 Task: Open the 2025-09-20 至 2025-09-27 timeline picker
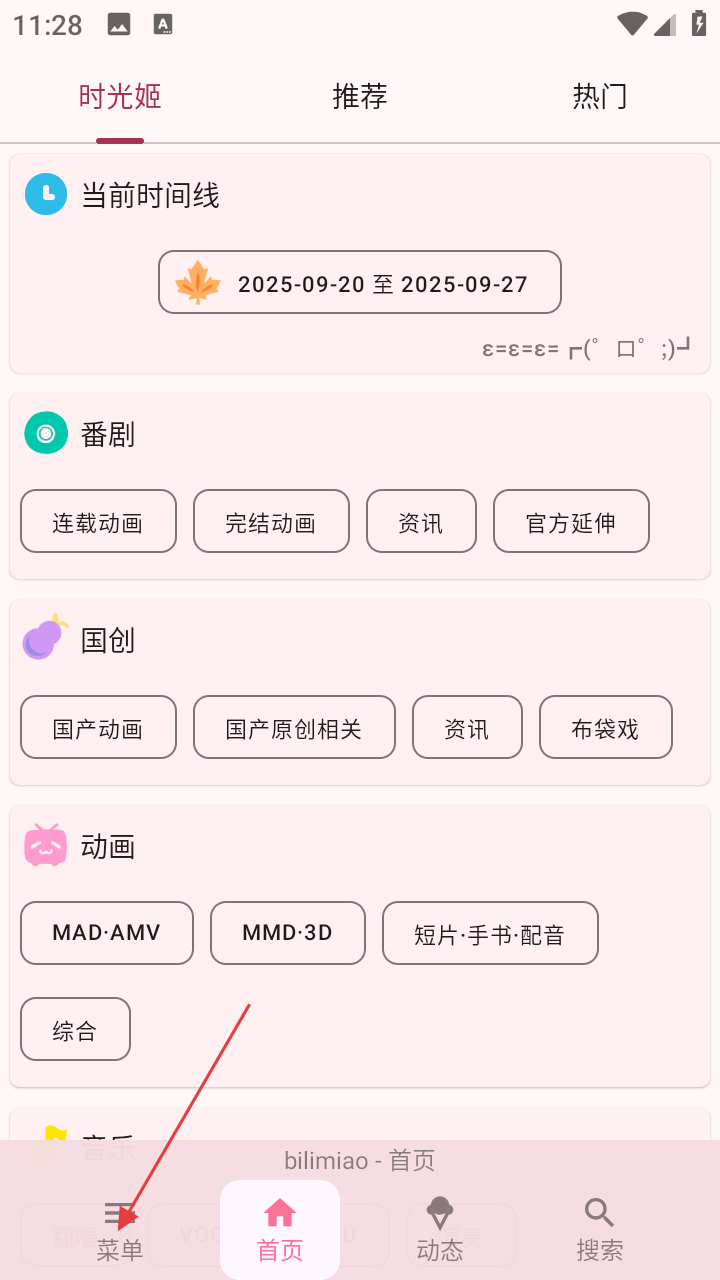point(360,283)
